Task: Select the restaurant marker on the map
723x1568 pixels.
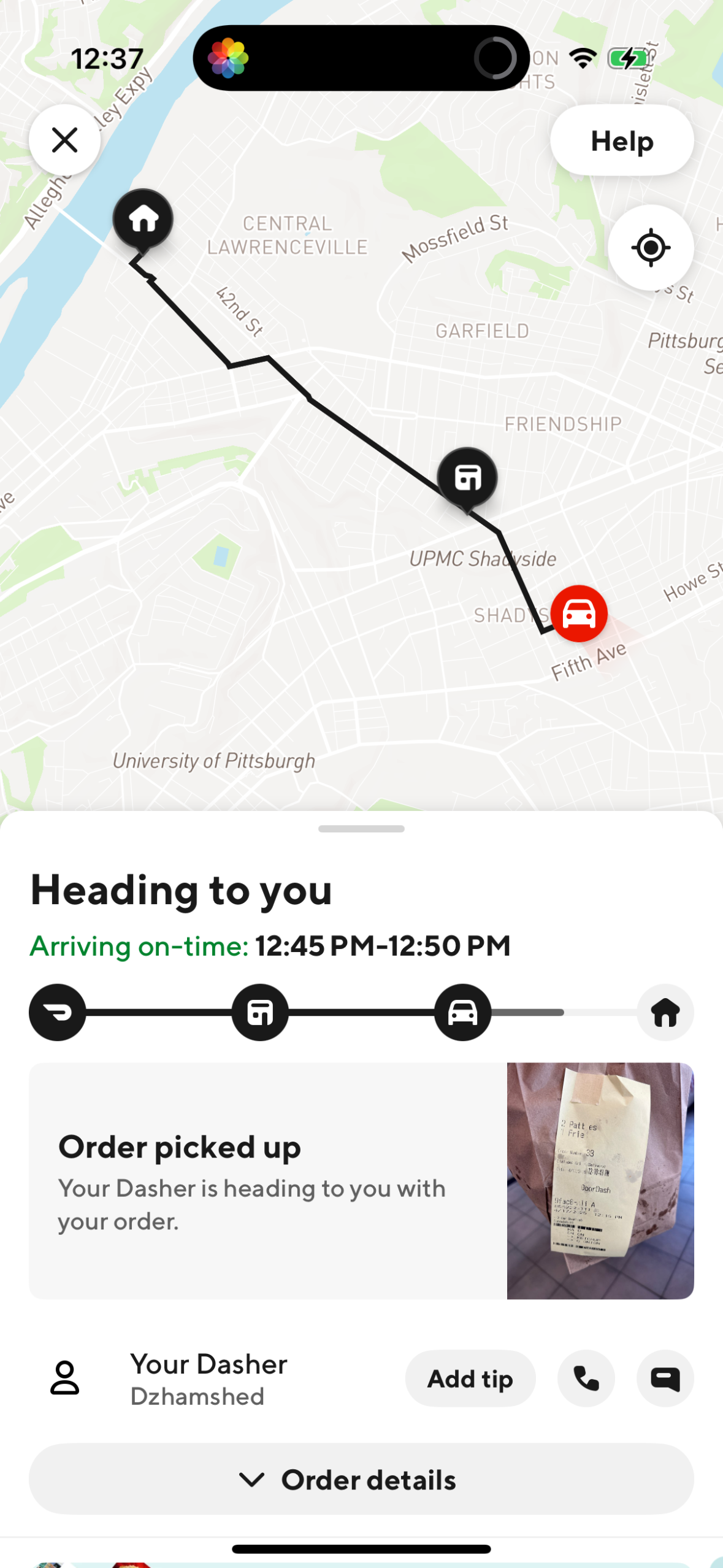Action: (x=467, y=477)
